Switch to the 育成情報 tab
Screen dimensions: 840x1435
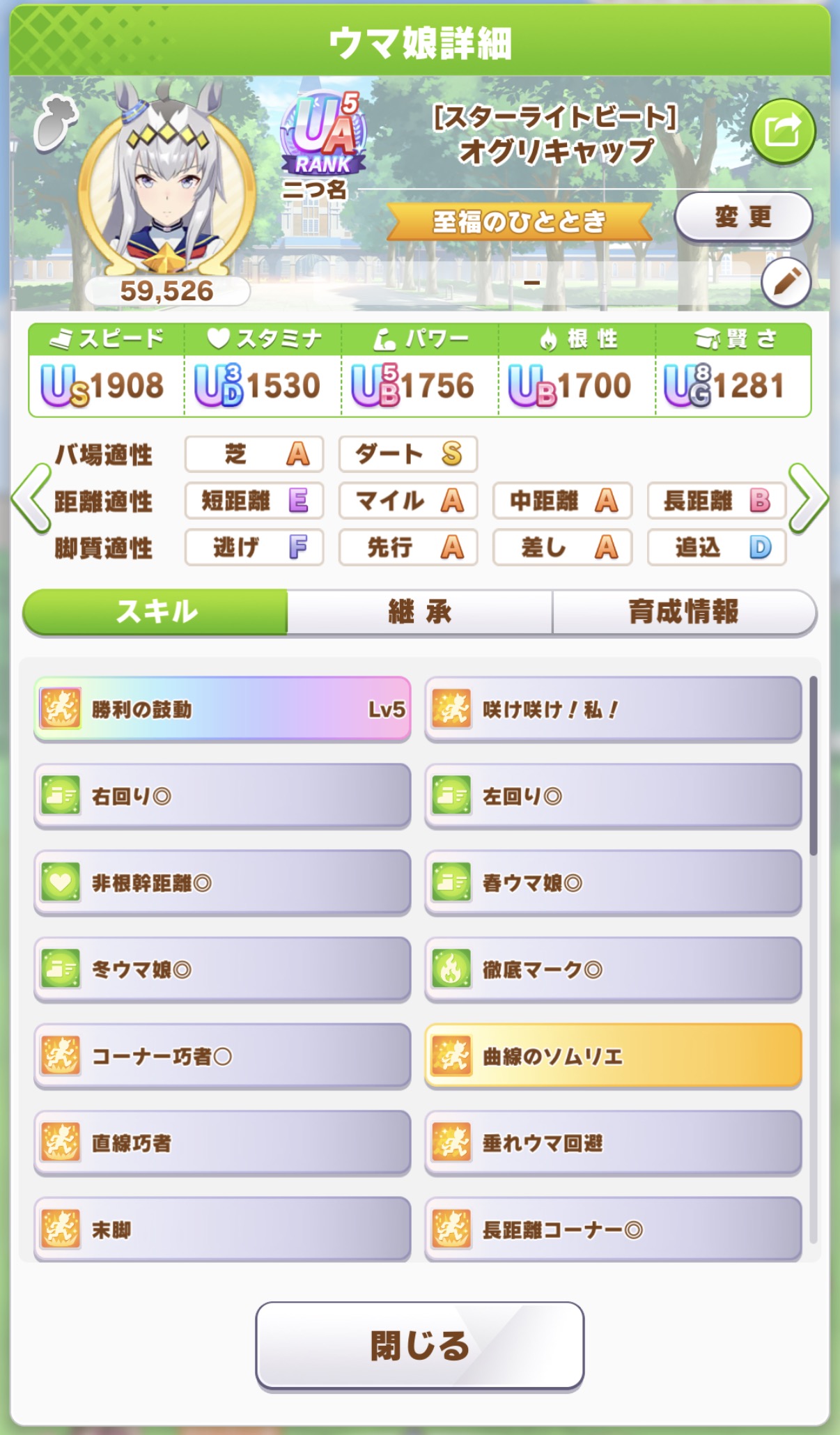(x=683, y=612)
